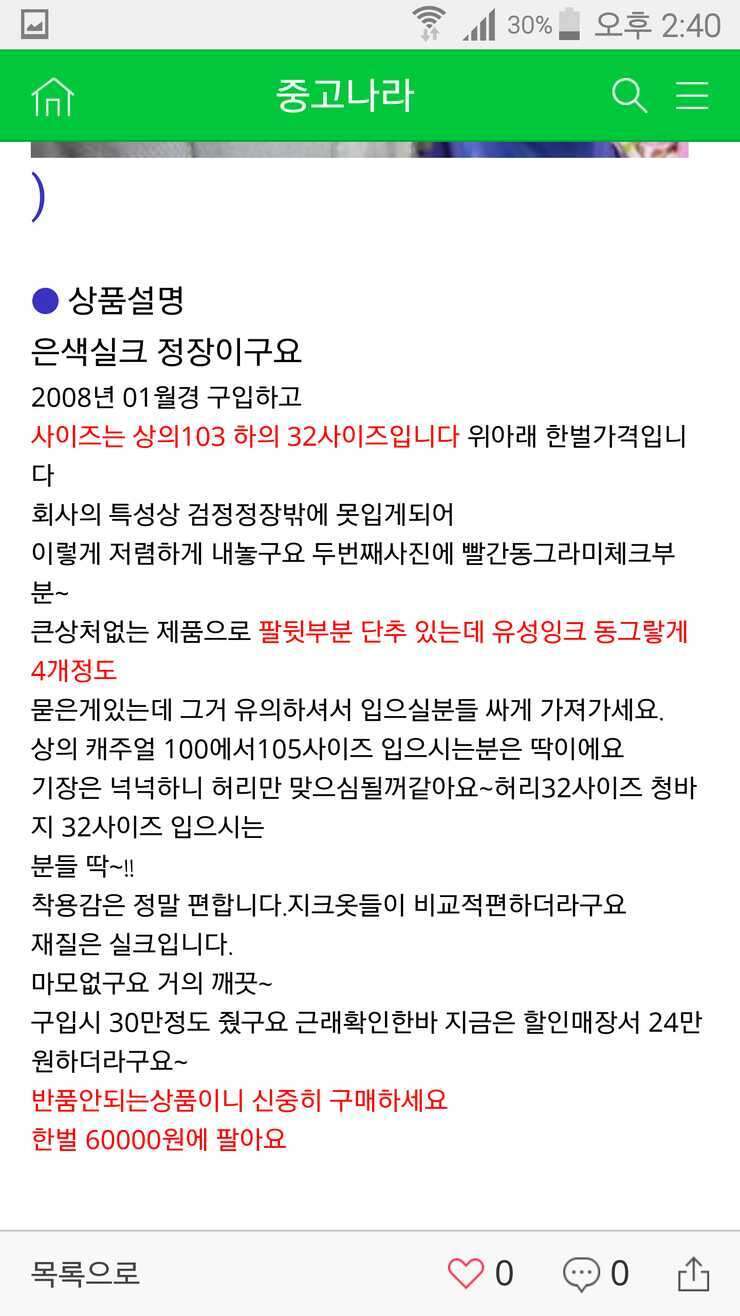Return to the list via 목록으로
The image size is (740, 1316).
click(x=85, y=1273)
